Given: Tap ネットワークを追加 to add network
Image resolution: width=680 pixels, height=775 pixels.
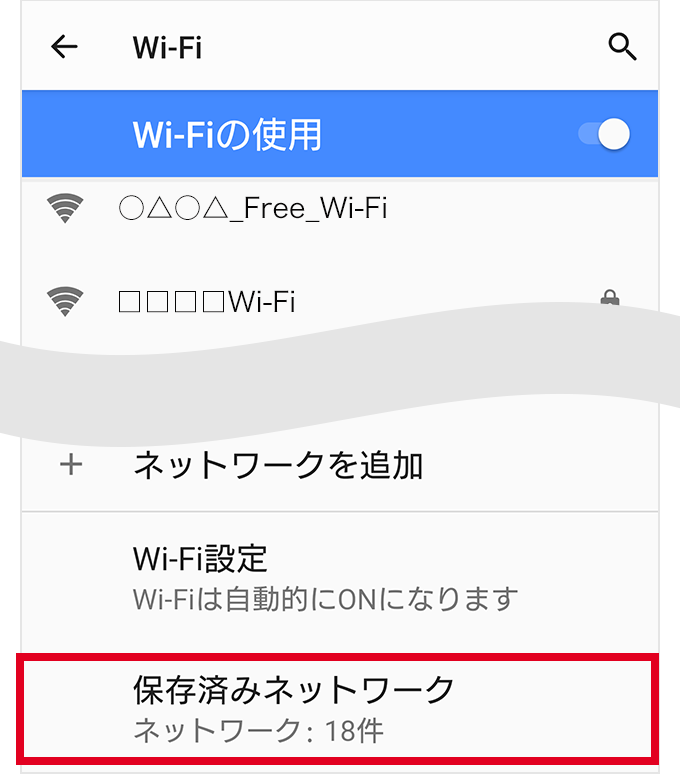Looking at the screenshot, I should tap(278, 465).
